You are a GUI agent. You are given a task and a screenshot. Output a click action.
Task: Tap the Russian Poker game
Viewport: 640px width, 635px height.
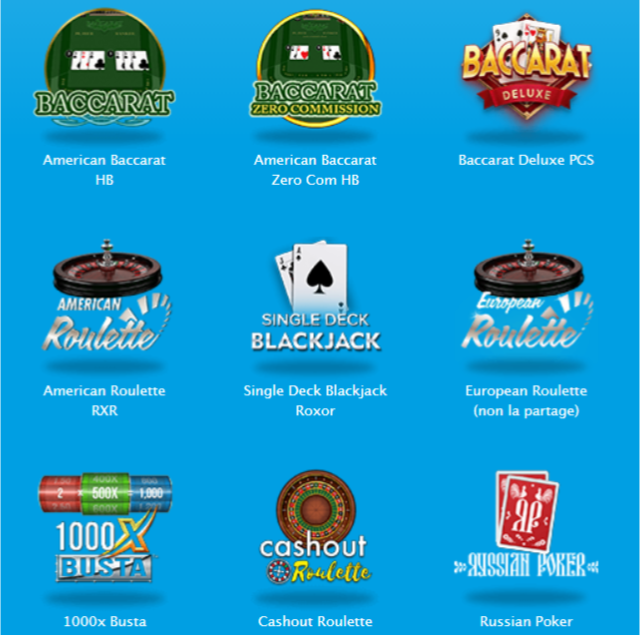[526, 530]
